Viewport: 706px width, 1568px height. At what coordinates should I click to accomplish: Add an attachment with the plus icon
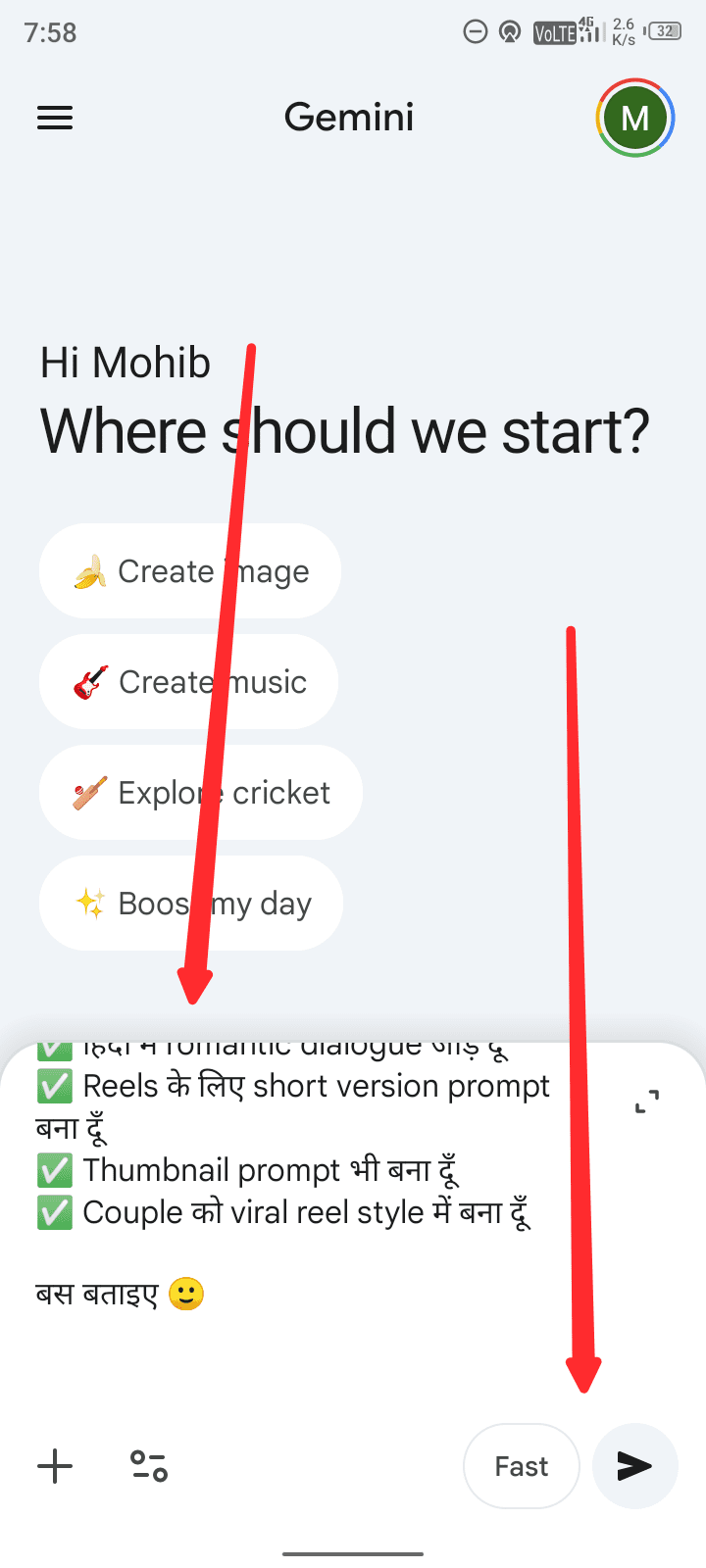tap(55, 1466)
